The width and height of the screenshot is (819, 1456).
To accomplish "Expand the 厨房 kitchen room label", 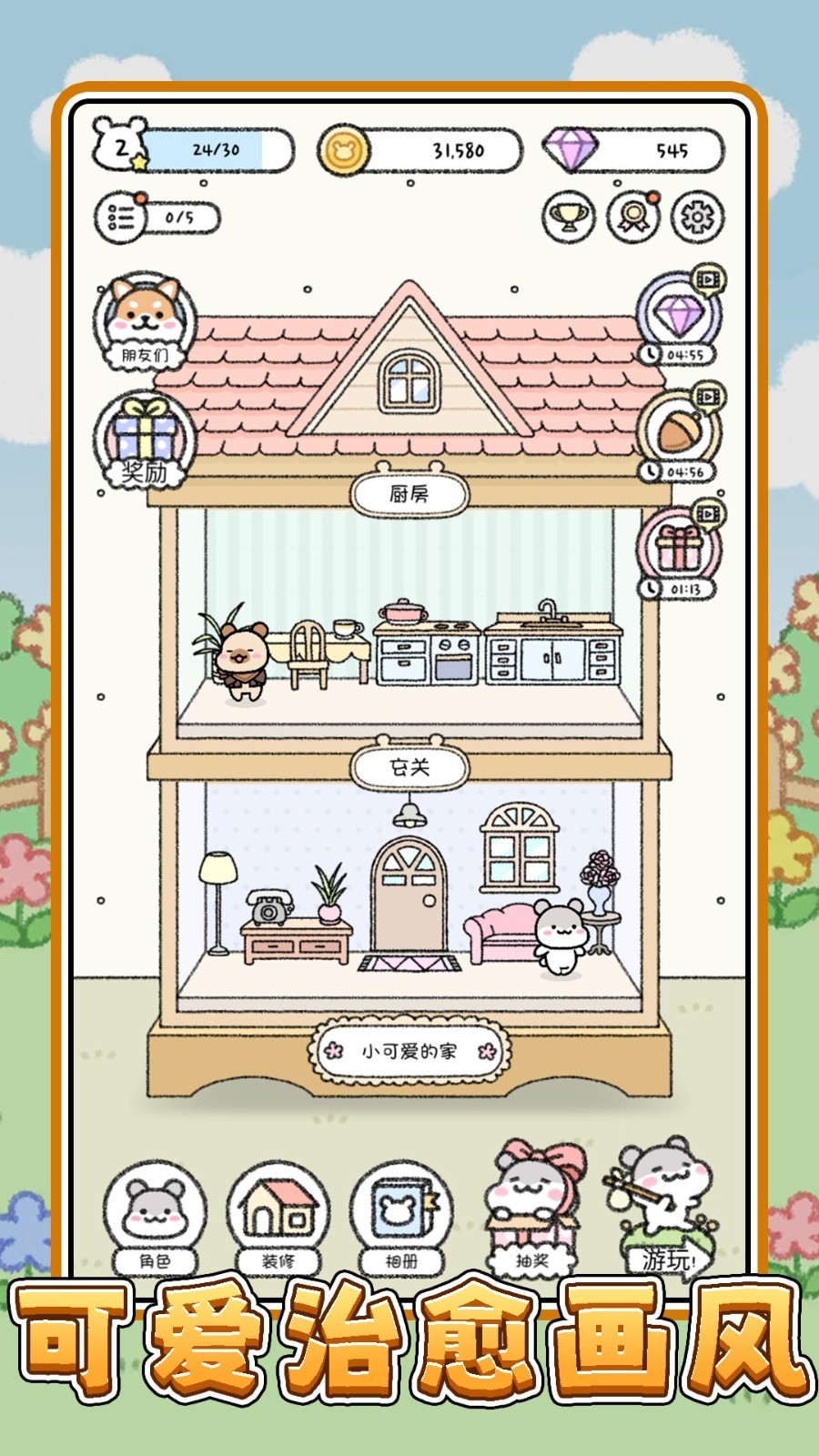I will [409, 493].
